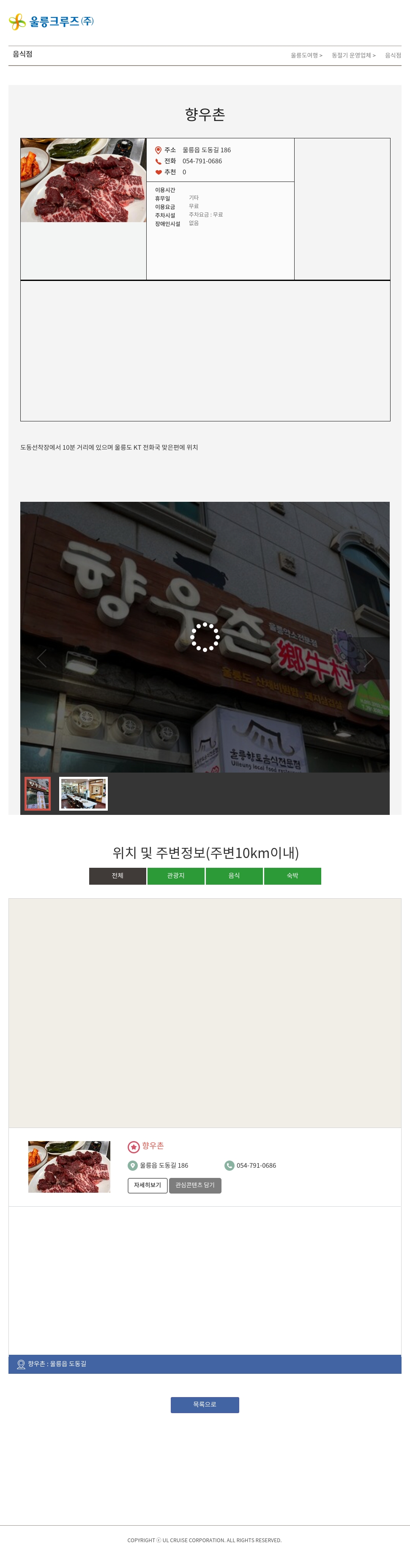Select the storefront sign thumbnail
Viewport: 410px width, 1568px height.
pyautogui.click(x=38, y=793)
